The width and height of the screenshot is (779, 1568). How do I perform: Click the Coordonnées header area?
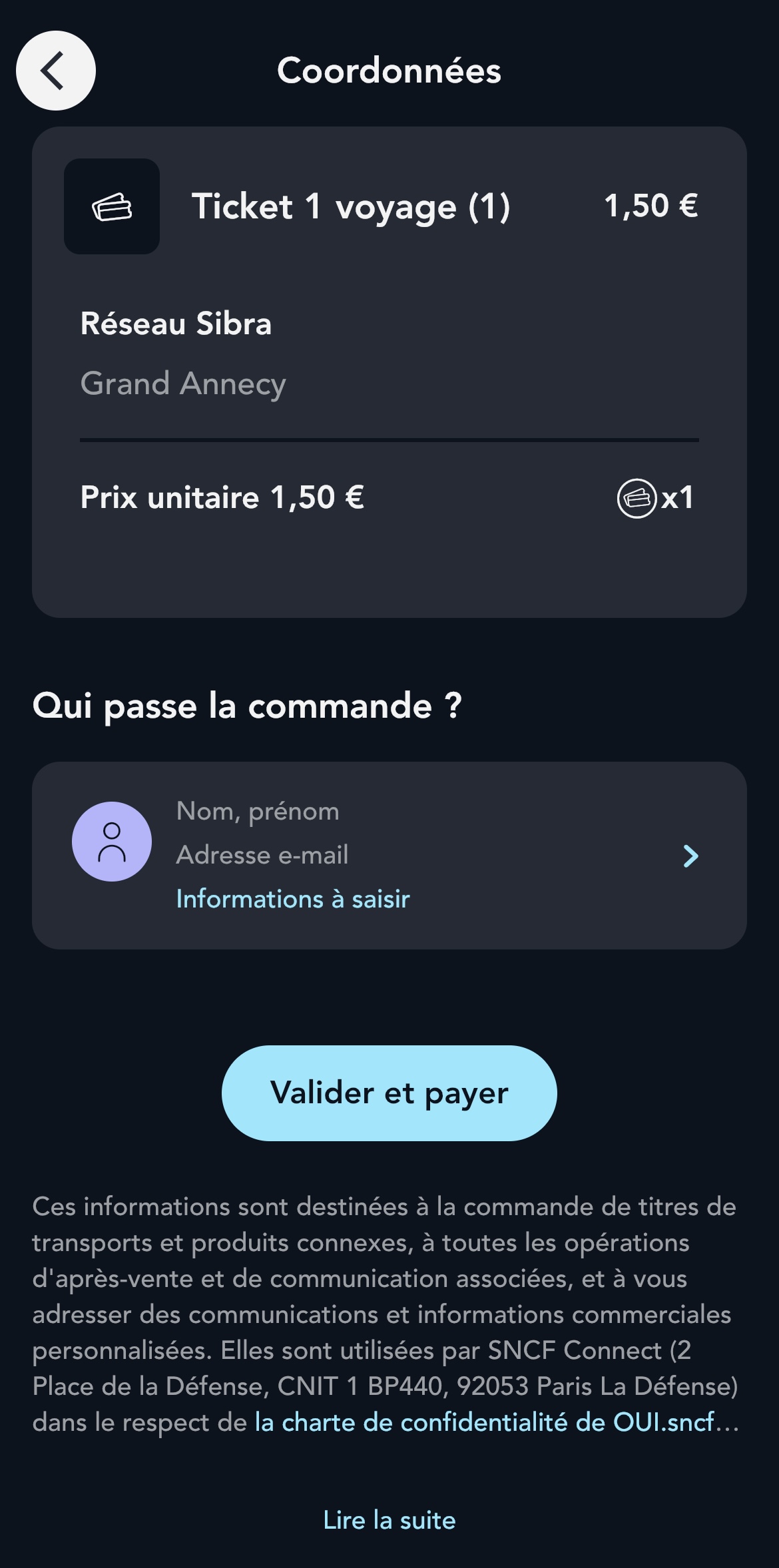click(389, 71)
